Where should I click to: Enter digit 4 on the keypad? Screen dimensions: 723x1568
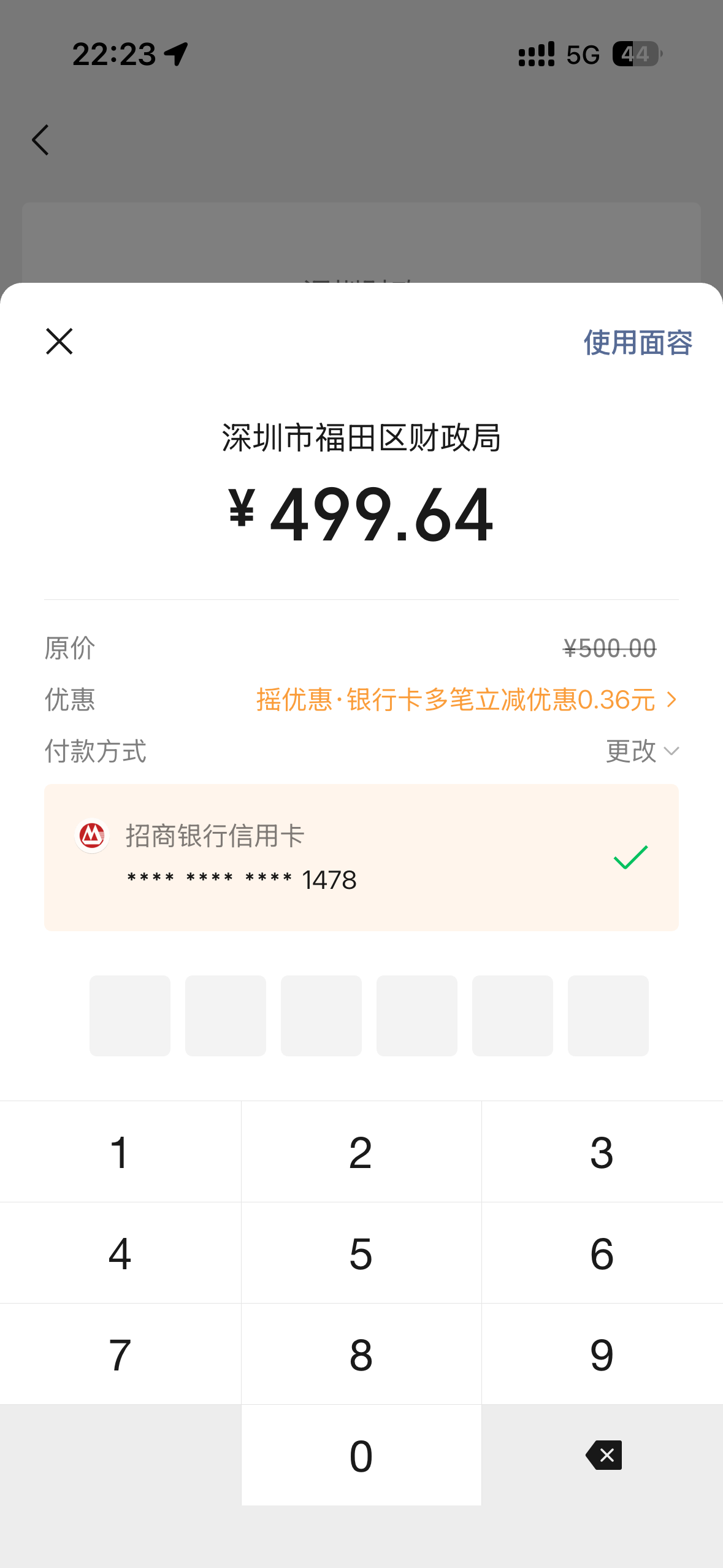(x=120, y=1253)
